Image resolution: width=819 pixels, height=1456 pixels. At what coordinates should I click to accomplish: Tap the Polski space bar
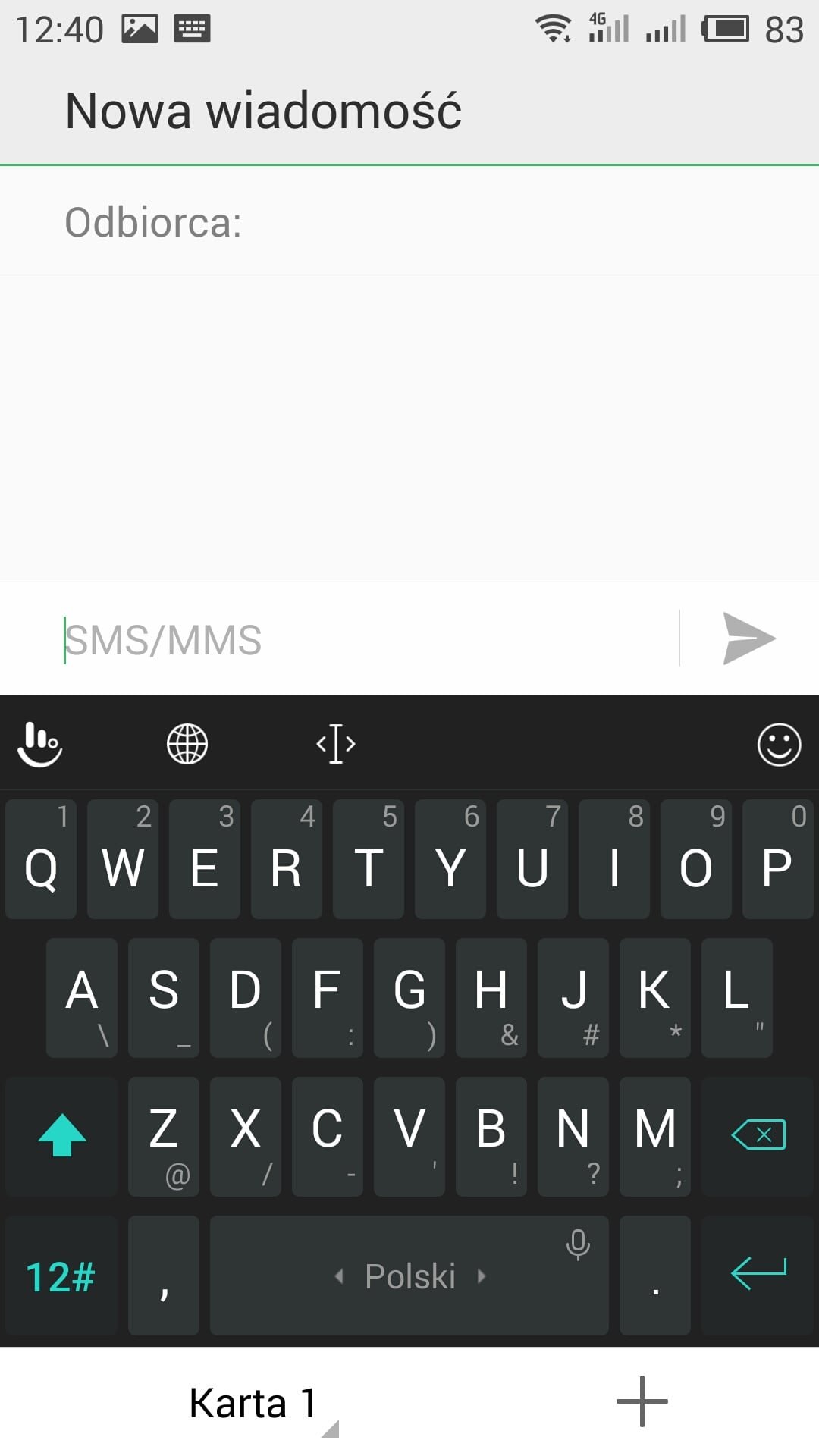click(x=409, y=1276)
